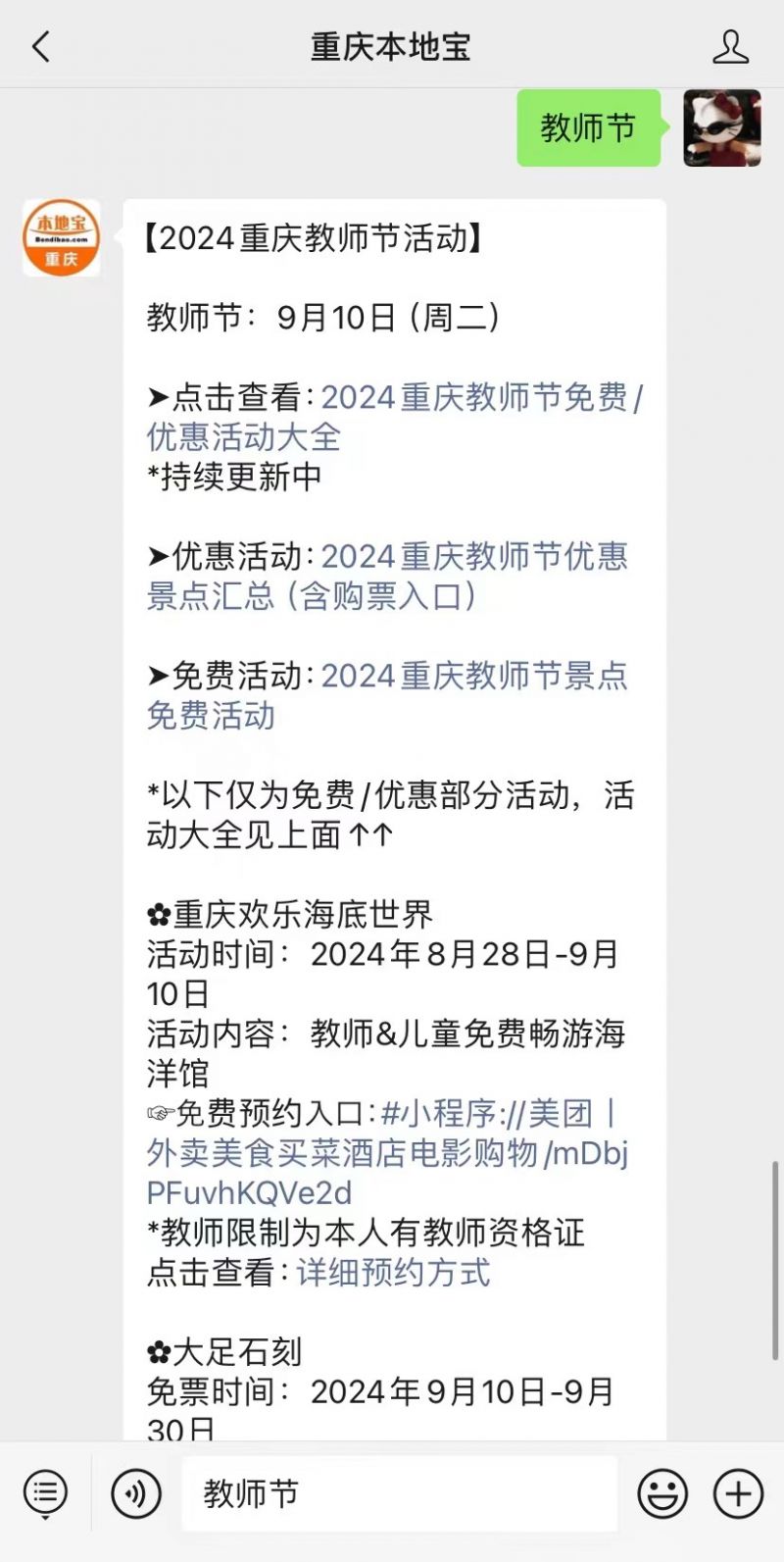Go back from the 重庆本地宝 chat
784x1562 pixels.
(x=41, y=46)
